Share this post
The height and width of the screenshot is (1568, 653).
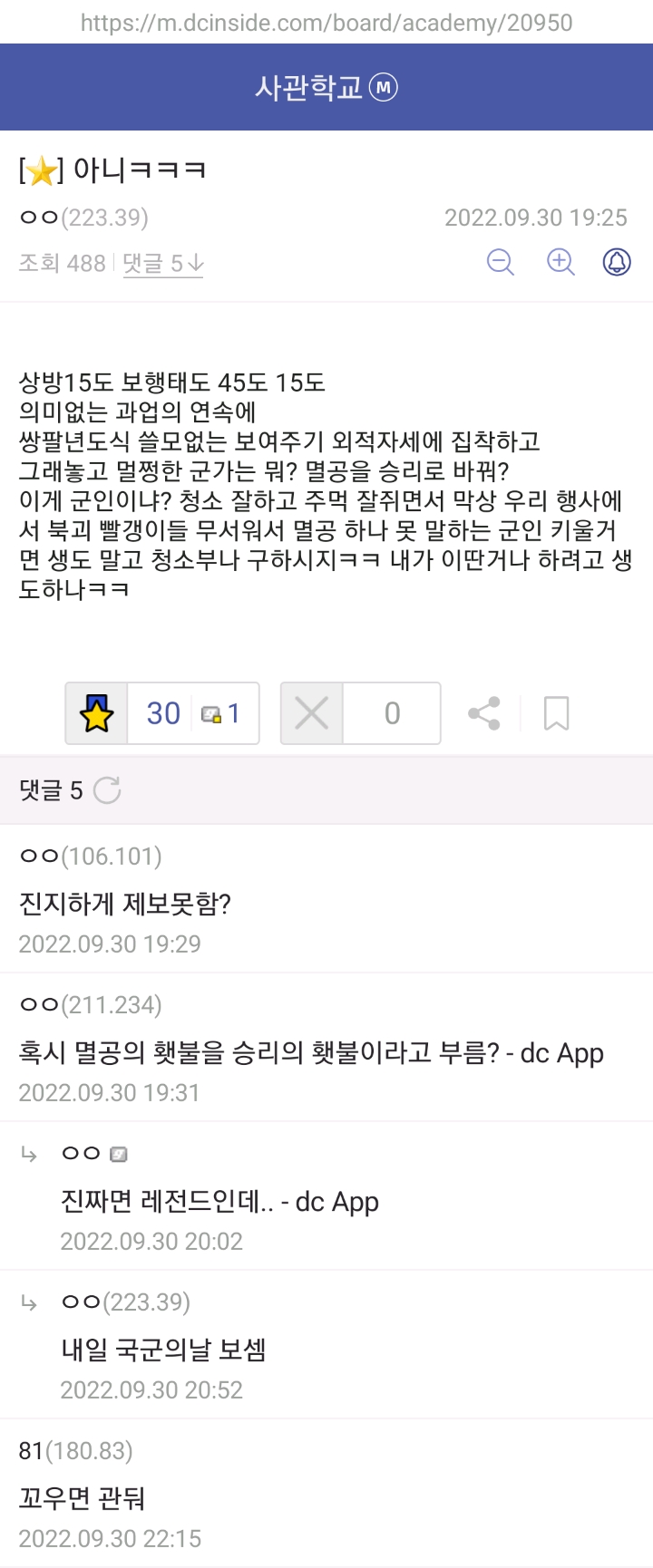tap(484, 713)
